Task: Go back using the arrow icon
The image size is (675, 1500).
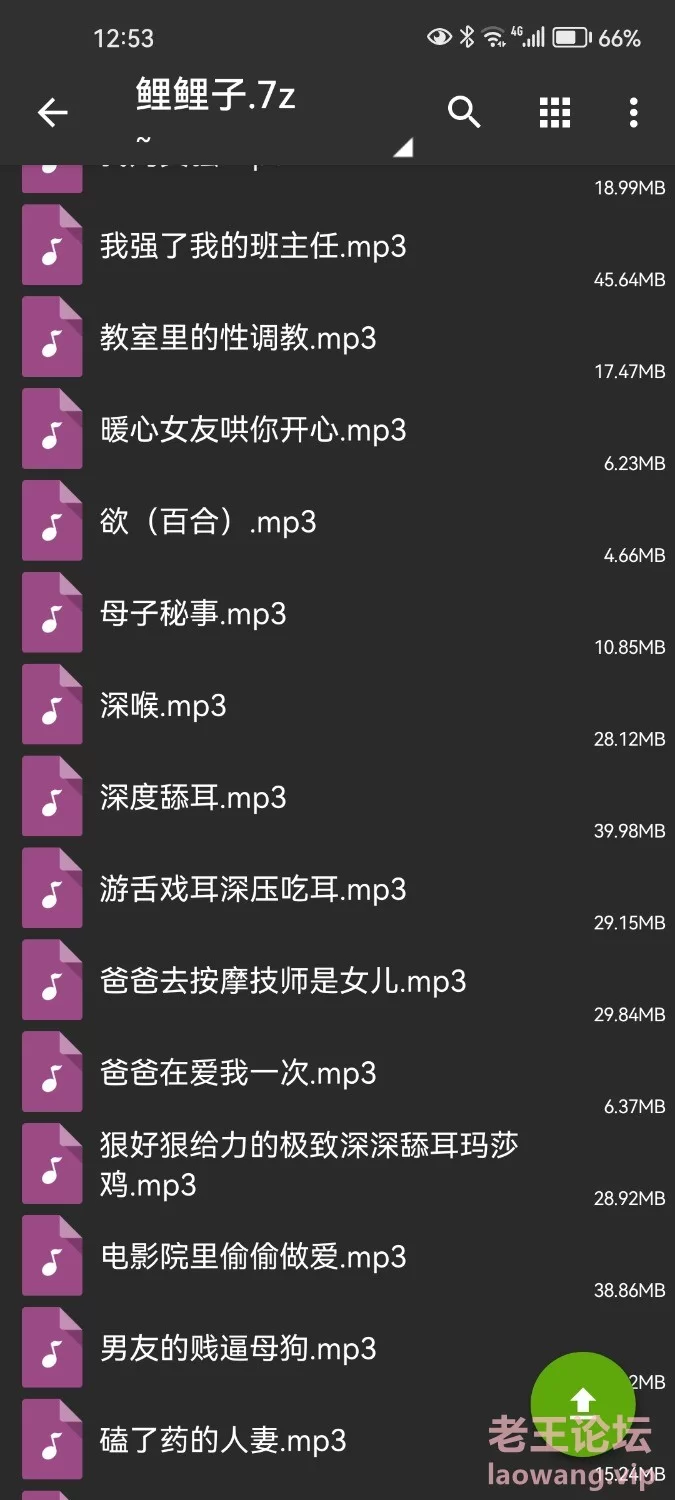Action: click(x=53, y=113)
